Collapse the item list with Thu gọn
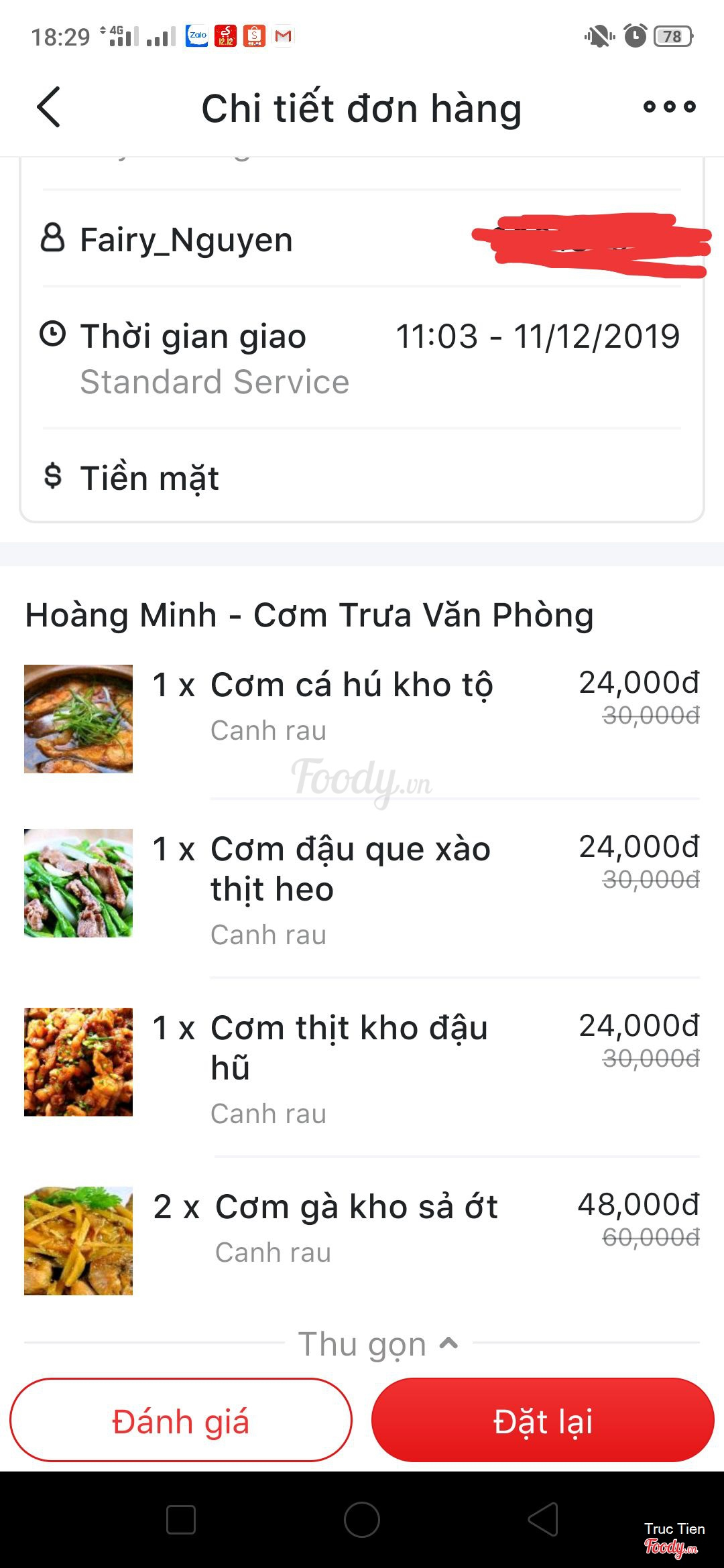Screen dimensions: 724x1568 [x=377, y=1344]
